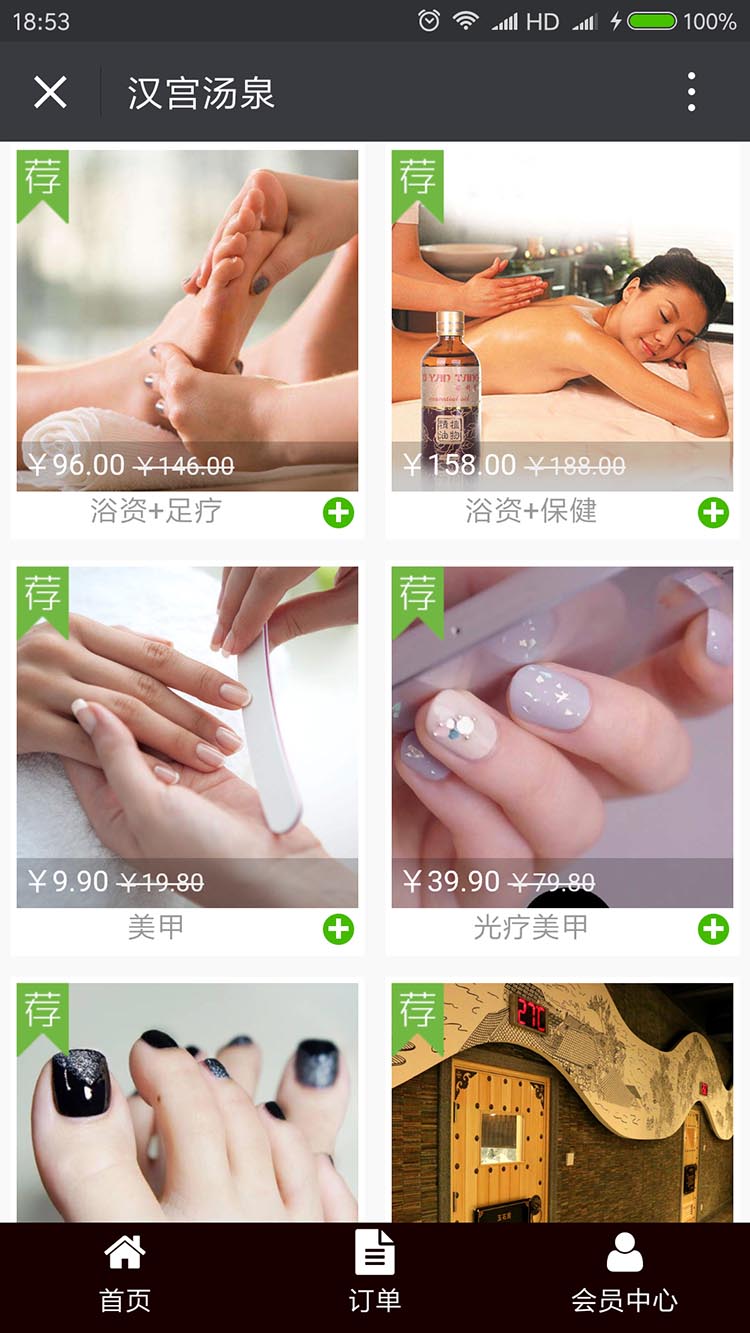Select the 订单 (Orders) icon
The height and width of the screenshot is (1333, 750).
pos(374,1251)
